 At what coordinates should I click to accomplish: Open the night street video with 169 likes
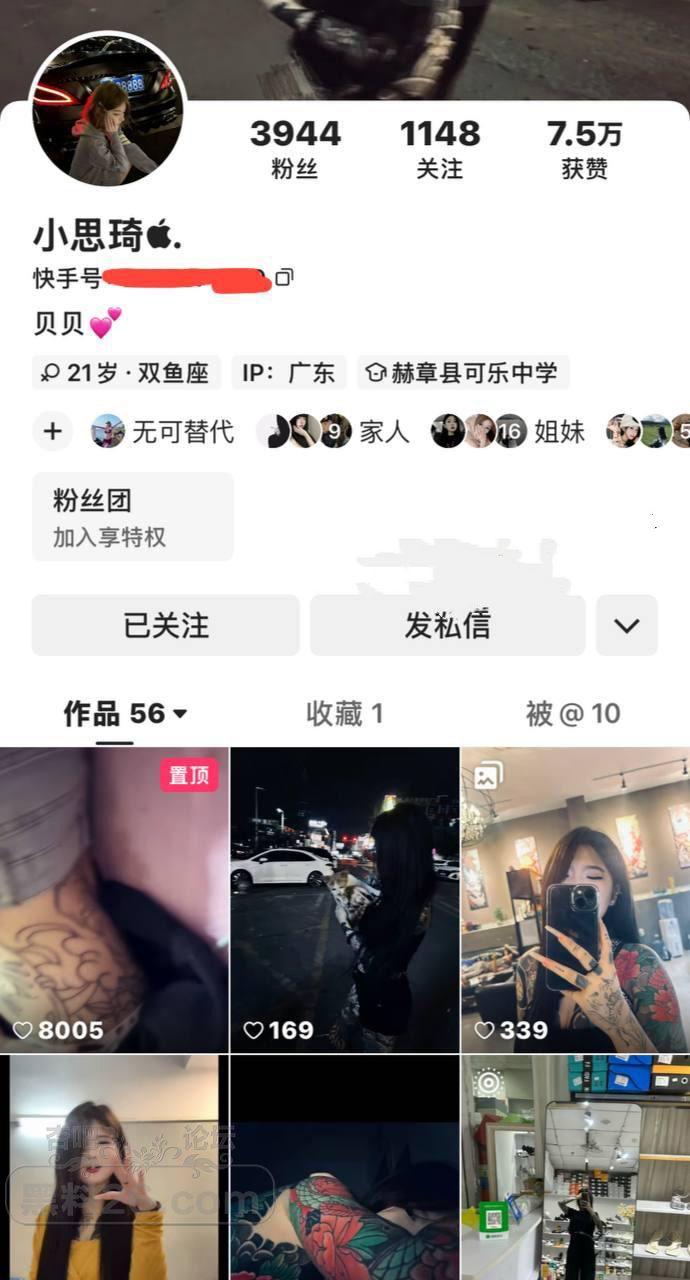coord(344,900)
